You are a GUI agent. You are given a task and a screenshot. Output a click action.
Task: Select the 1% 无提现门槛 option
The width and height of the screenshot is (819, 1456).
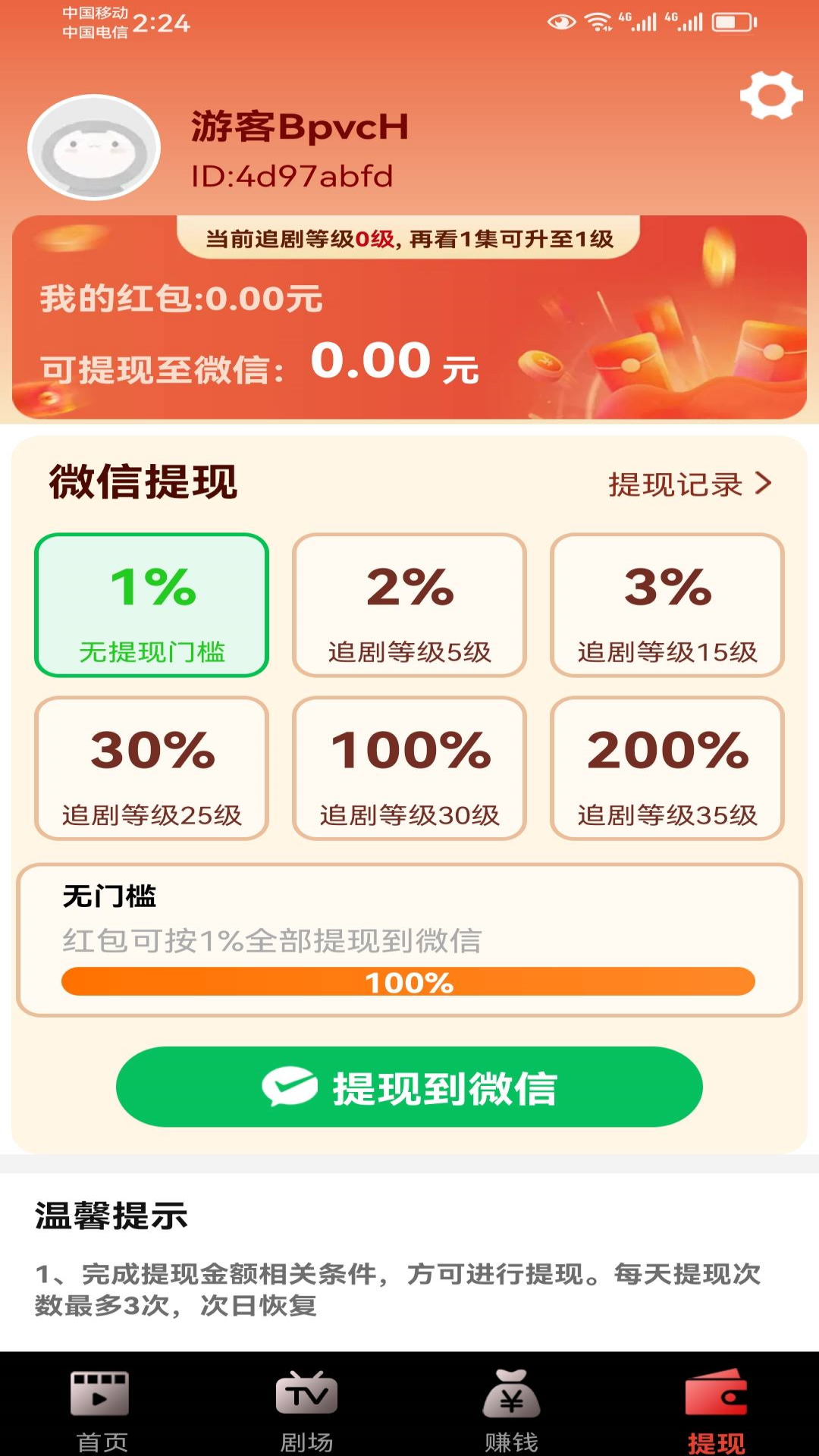(152, 605)
